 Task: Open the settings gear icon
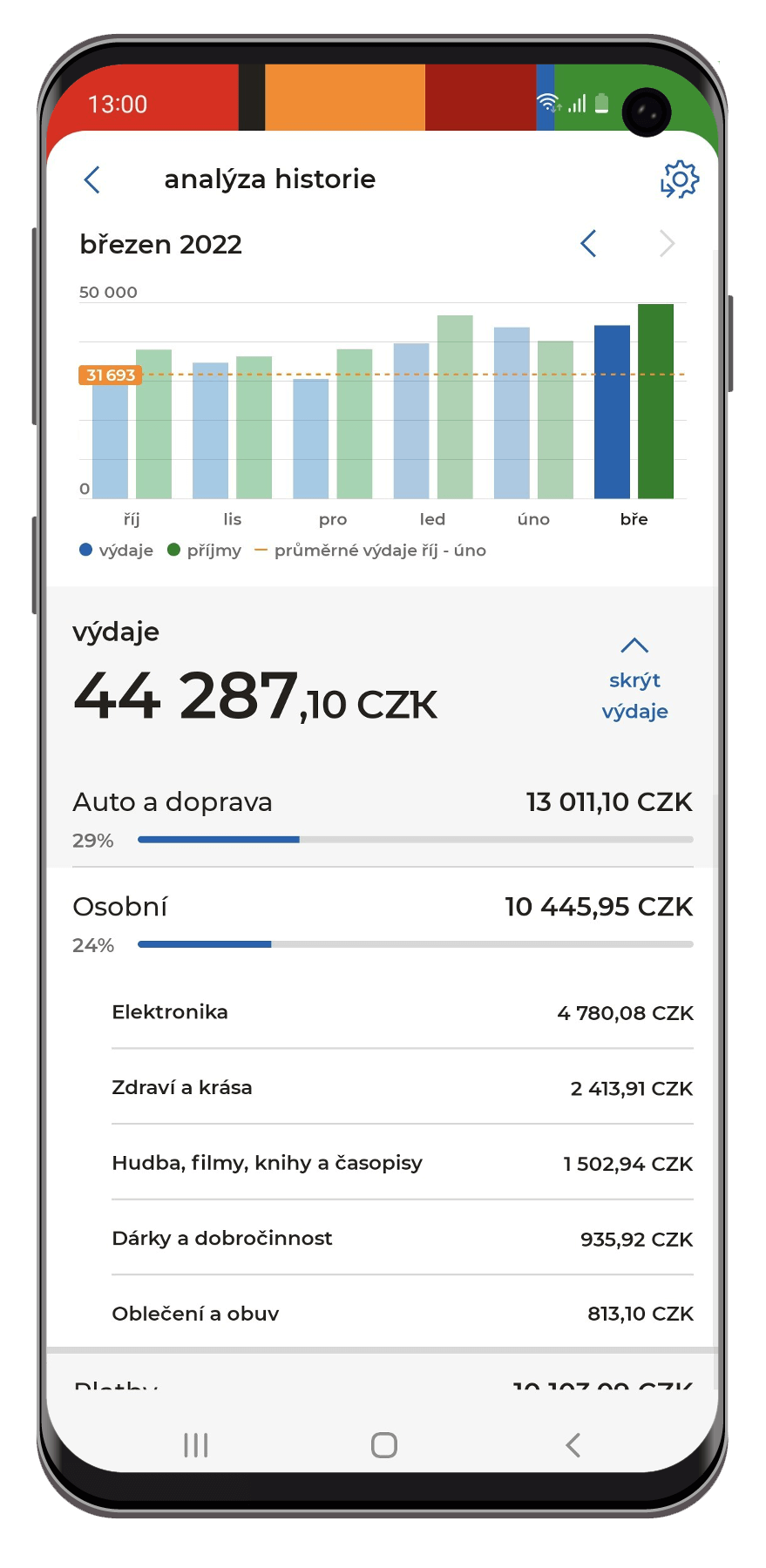click(680, 179)
